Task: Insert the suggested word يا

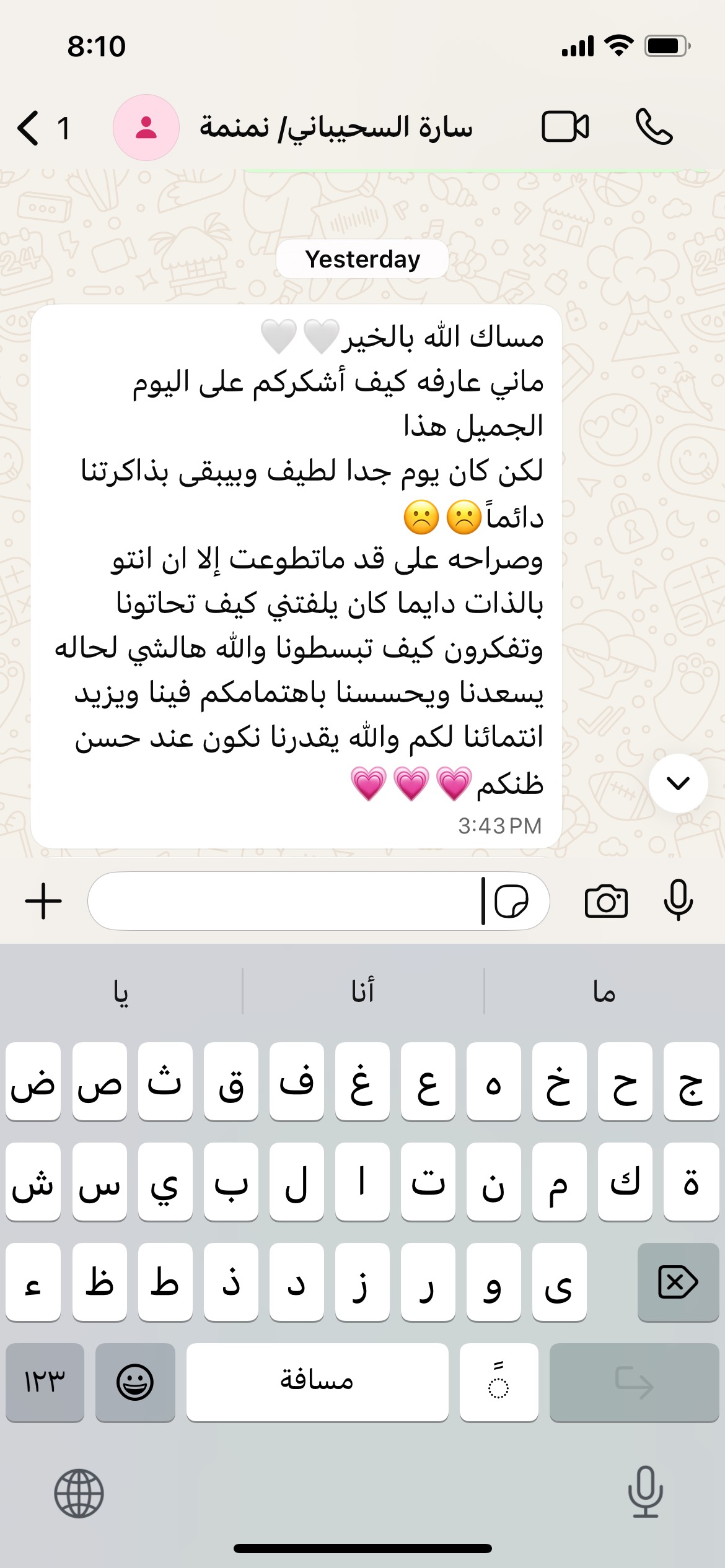Action: point(121,991)
